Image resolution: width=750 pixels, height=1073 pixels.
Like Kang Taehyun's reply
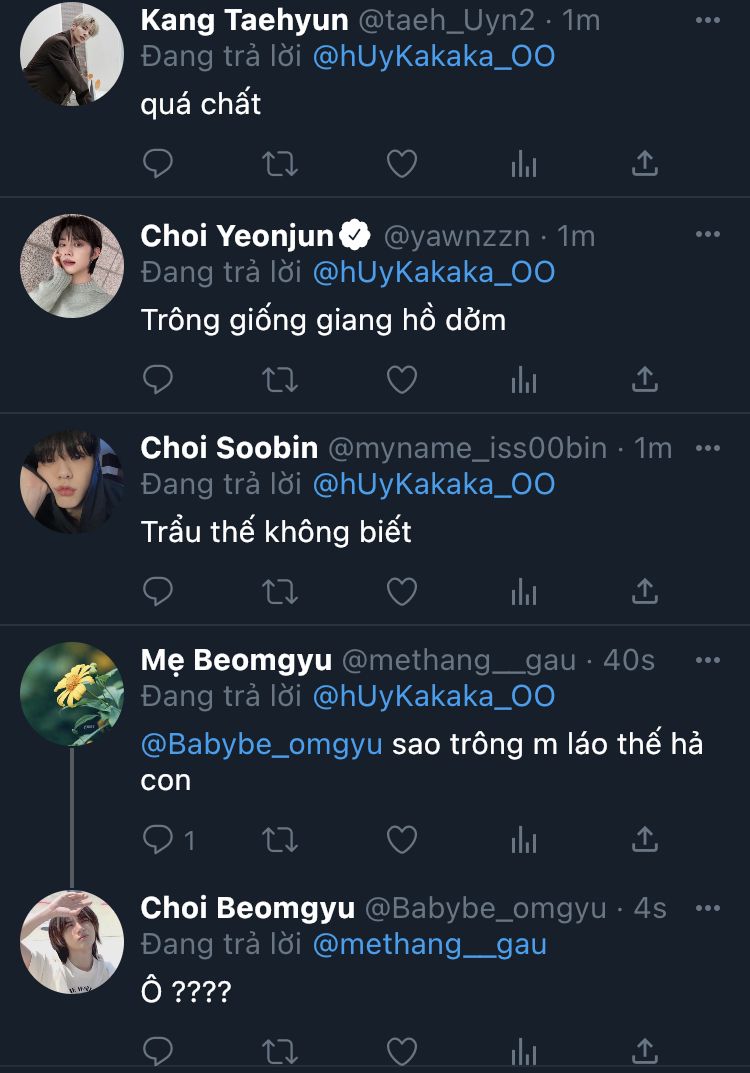402,164
